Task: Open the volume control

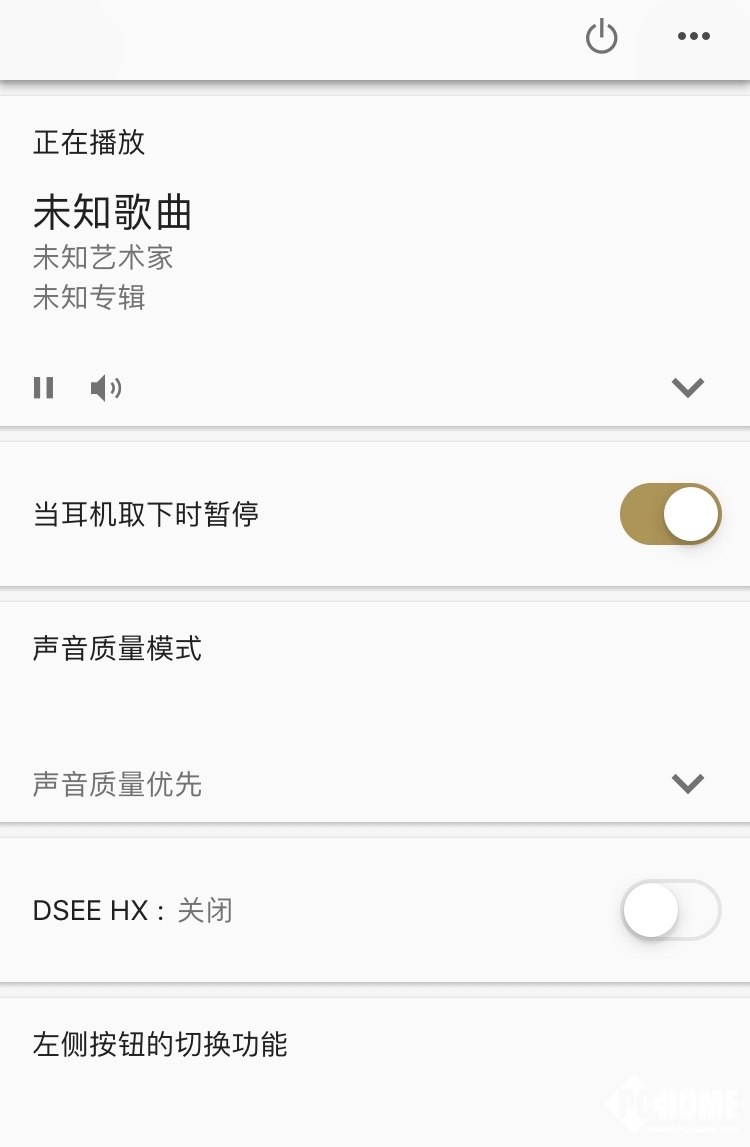Action: point(105,388)
